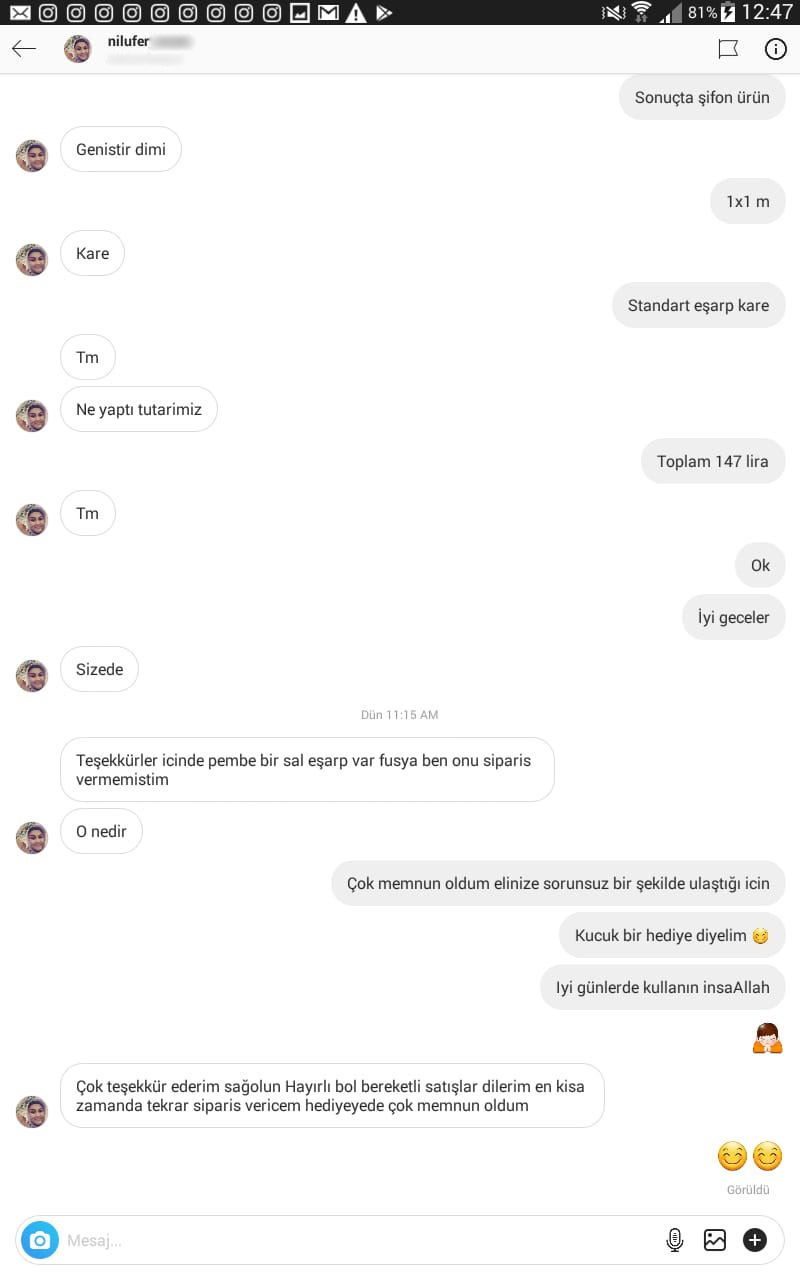
Task: Focus the Mesaj text field
Action: click(x=350, y=1241)
